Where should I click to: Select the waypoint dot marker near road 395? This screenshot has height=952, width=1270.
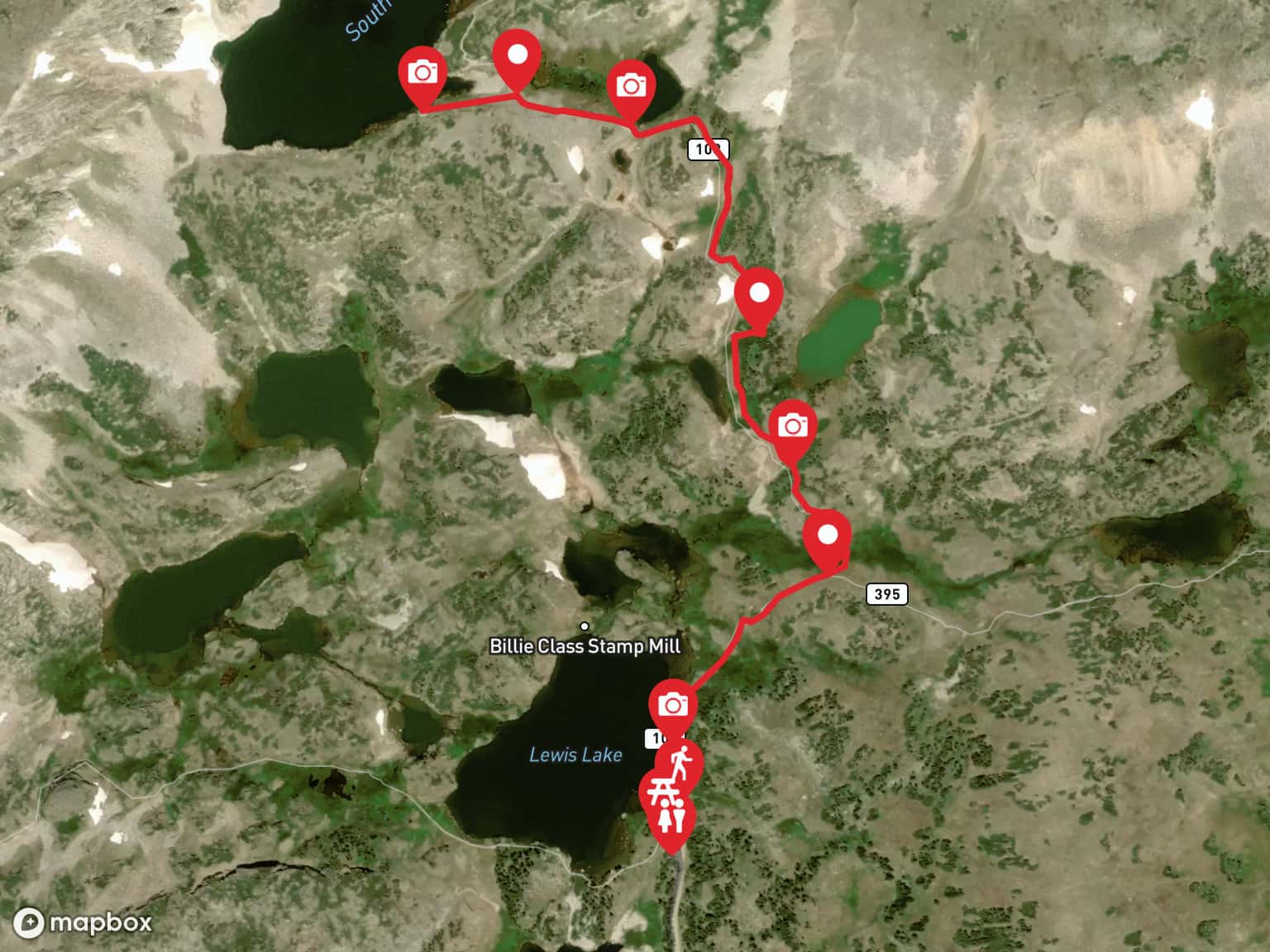click(827, 535)
